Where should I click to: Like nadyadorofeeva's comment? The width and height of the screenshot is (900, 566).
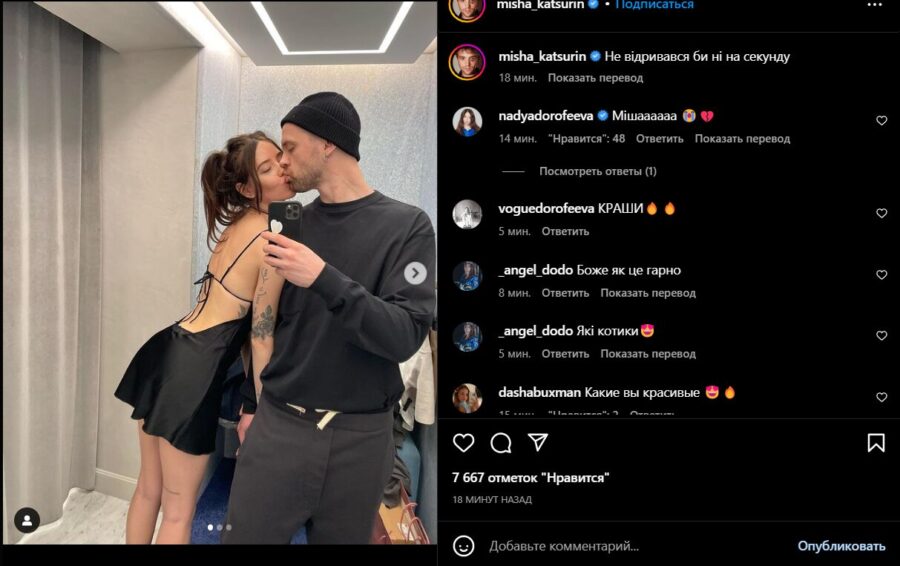point(881,120)
